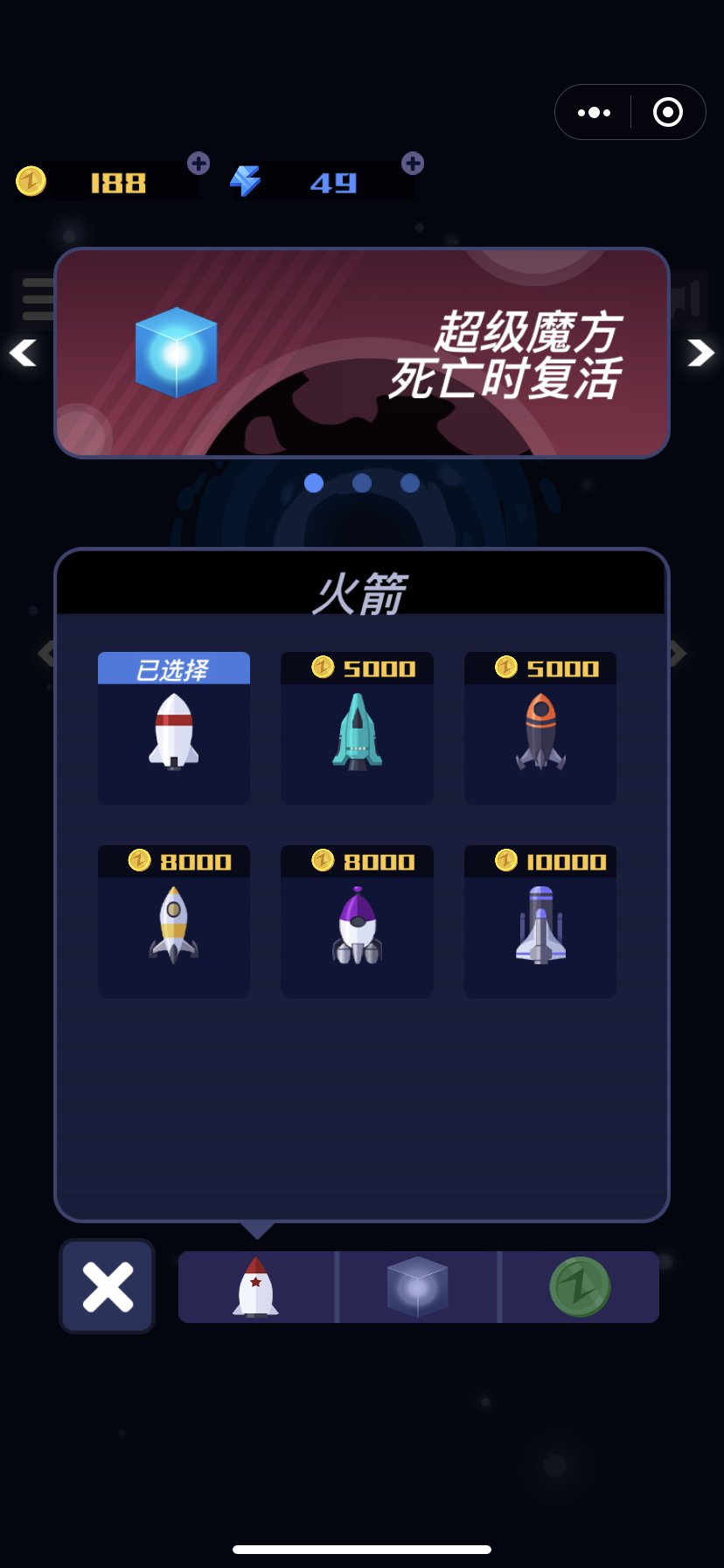Buy the purple-capped rocket for 8000 coins

coord(357,921)
